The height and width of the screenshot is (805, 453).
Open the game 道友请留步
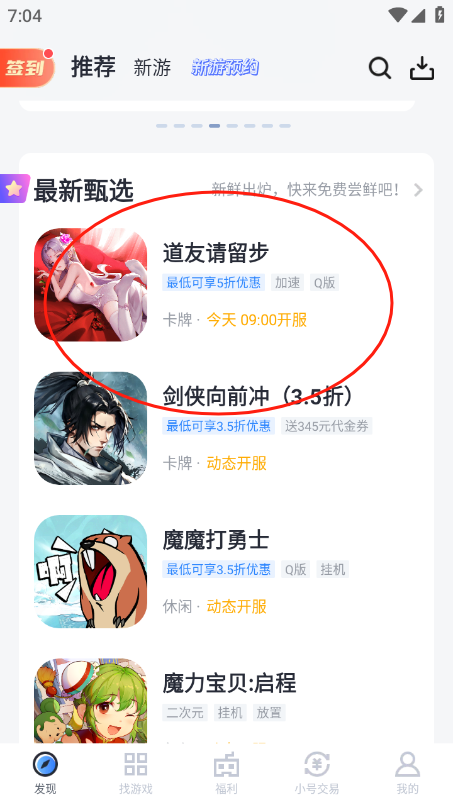(x=226, y=284)
